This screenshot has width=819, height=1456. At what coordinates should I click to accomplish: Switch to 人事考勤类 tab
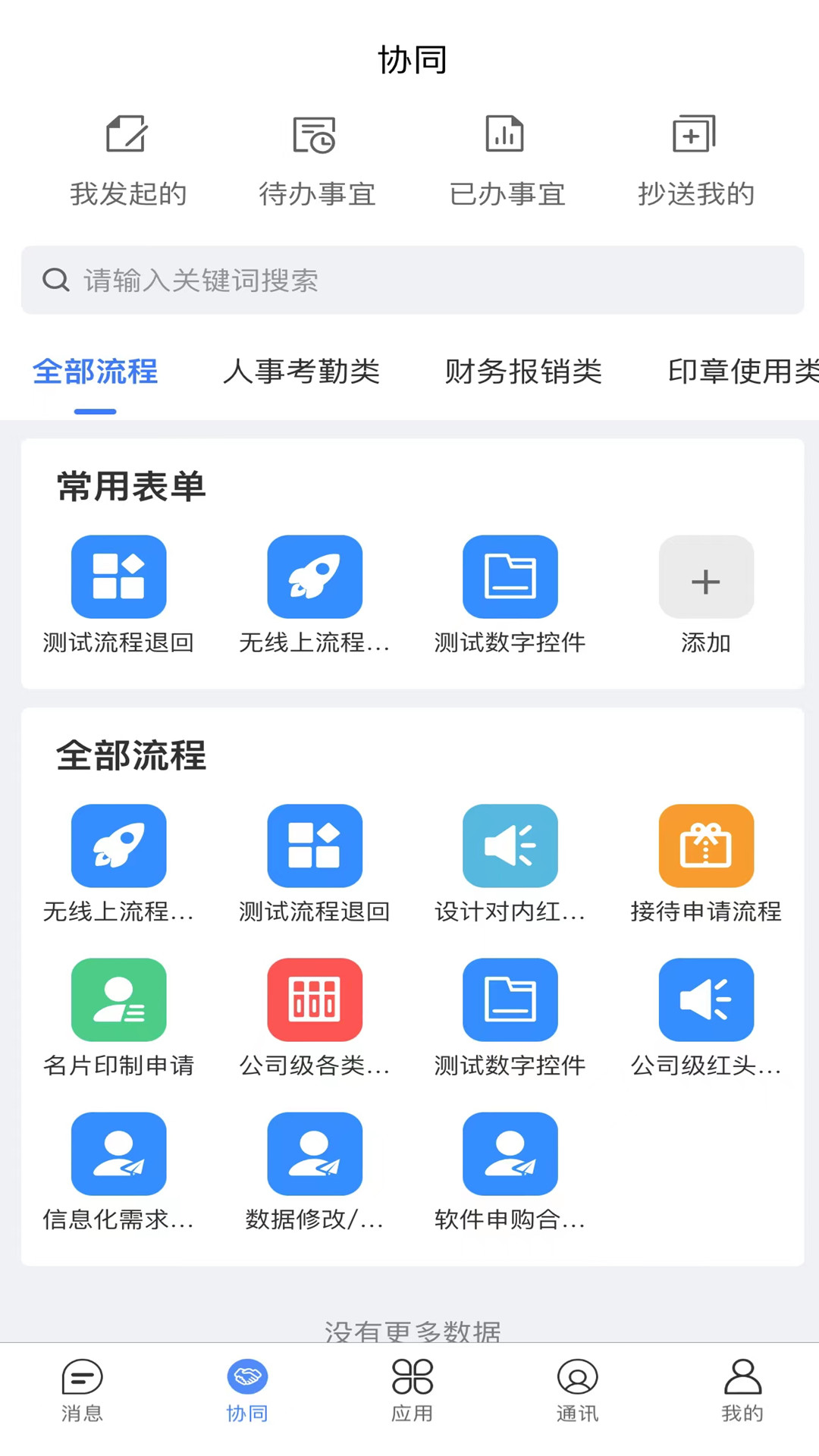point(301,372)
